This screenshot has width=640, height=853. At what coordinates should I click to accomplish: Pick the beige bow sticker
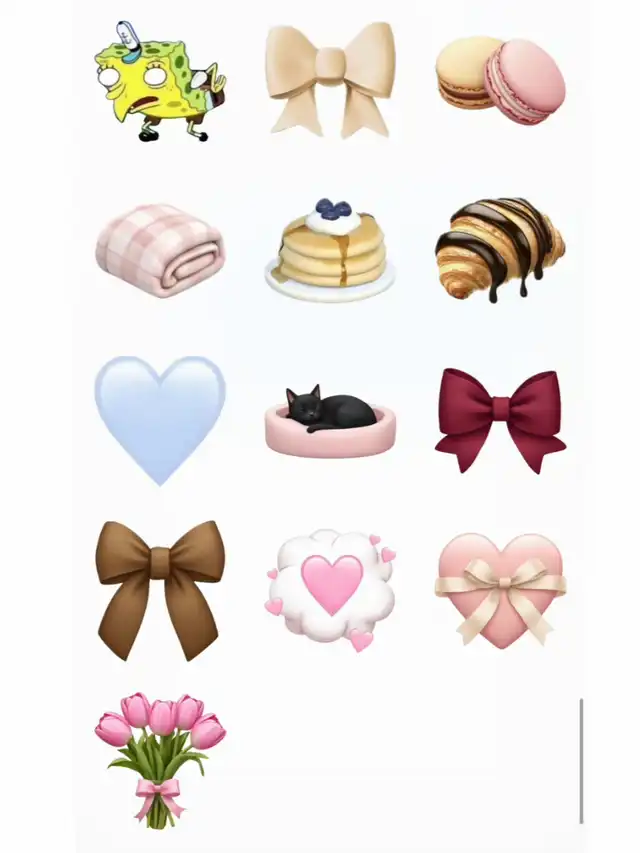point(330,78)
